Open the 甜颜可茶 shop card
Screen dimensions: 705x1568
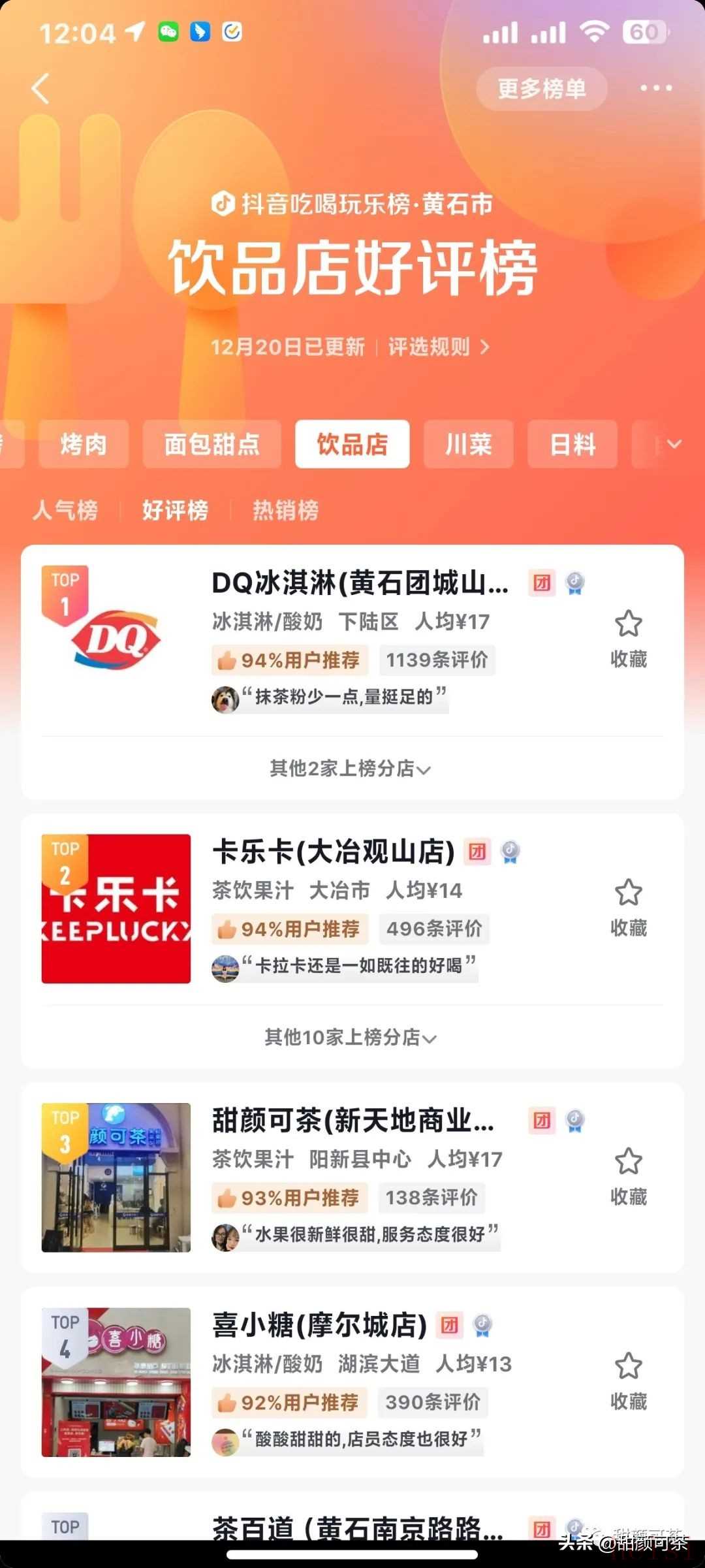point(352,1121)
